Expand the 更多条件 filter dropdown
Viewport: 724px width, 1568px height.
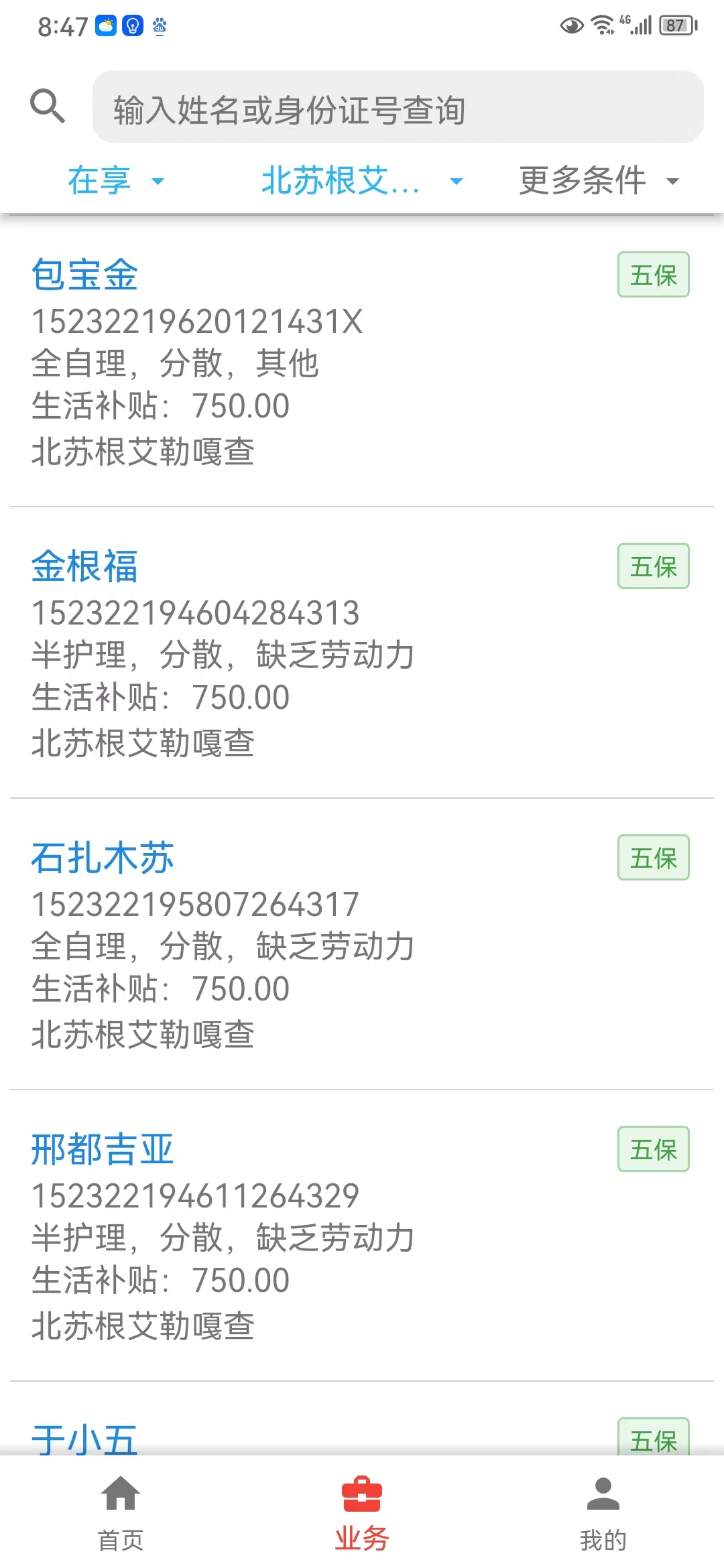tap(600, 181)
